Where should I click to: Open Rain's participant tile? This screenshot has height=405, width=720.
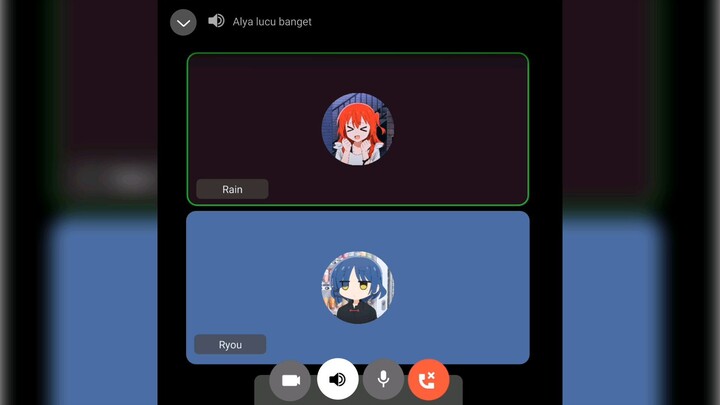point(357,129)
